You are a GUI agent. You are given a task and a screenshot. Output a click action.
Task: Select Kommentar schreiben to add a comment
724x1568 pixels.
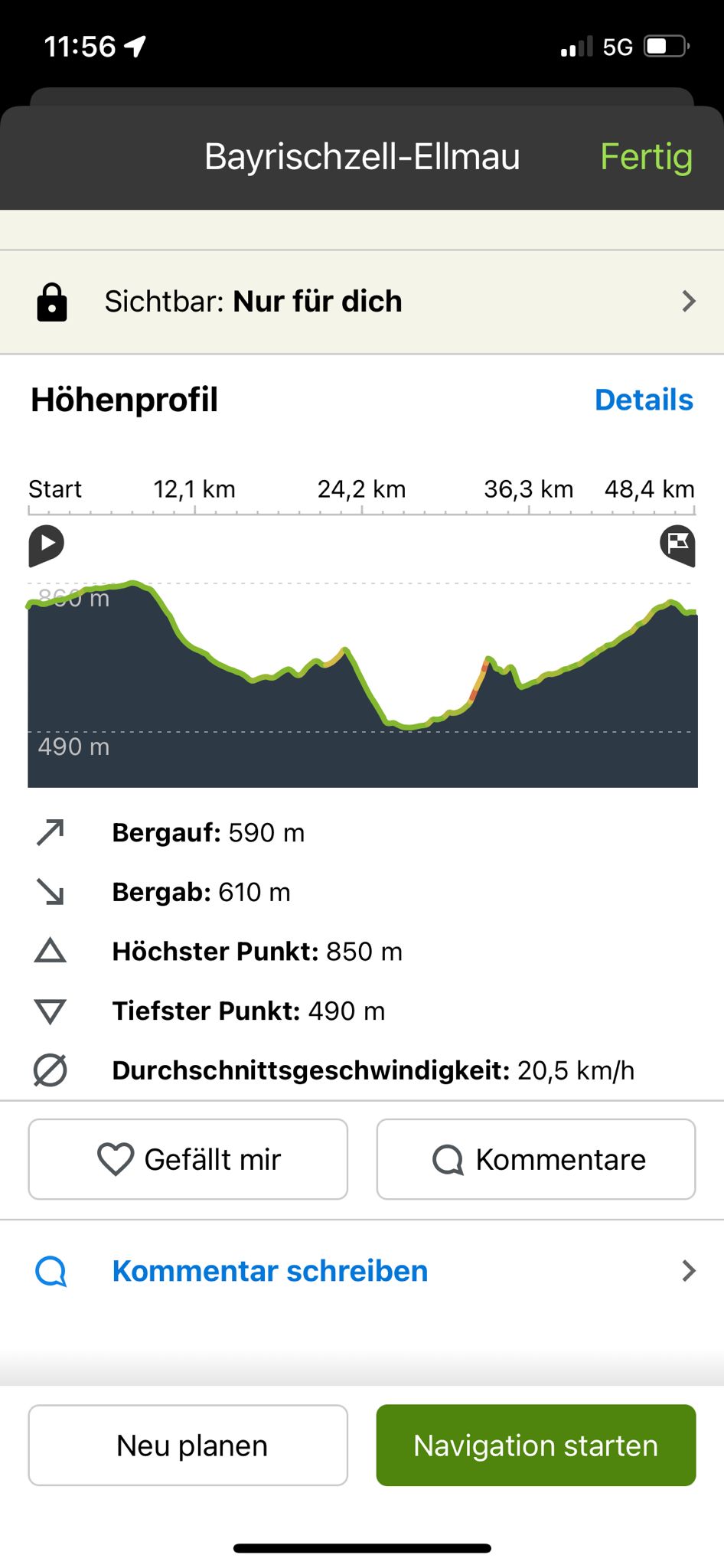362,1271
